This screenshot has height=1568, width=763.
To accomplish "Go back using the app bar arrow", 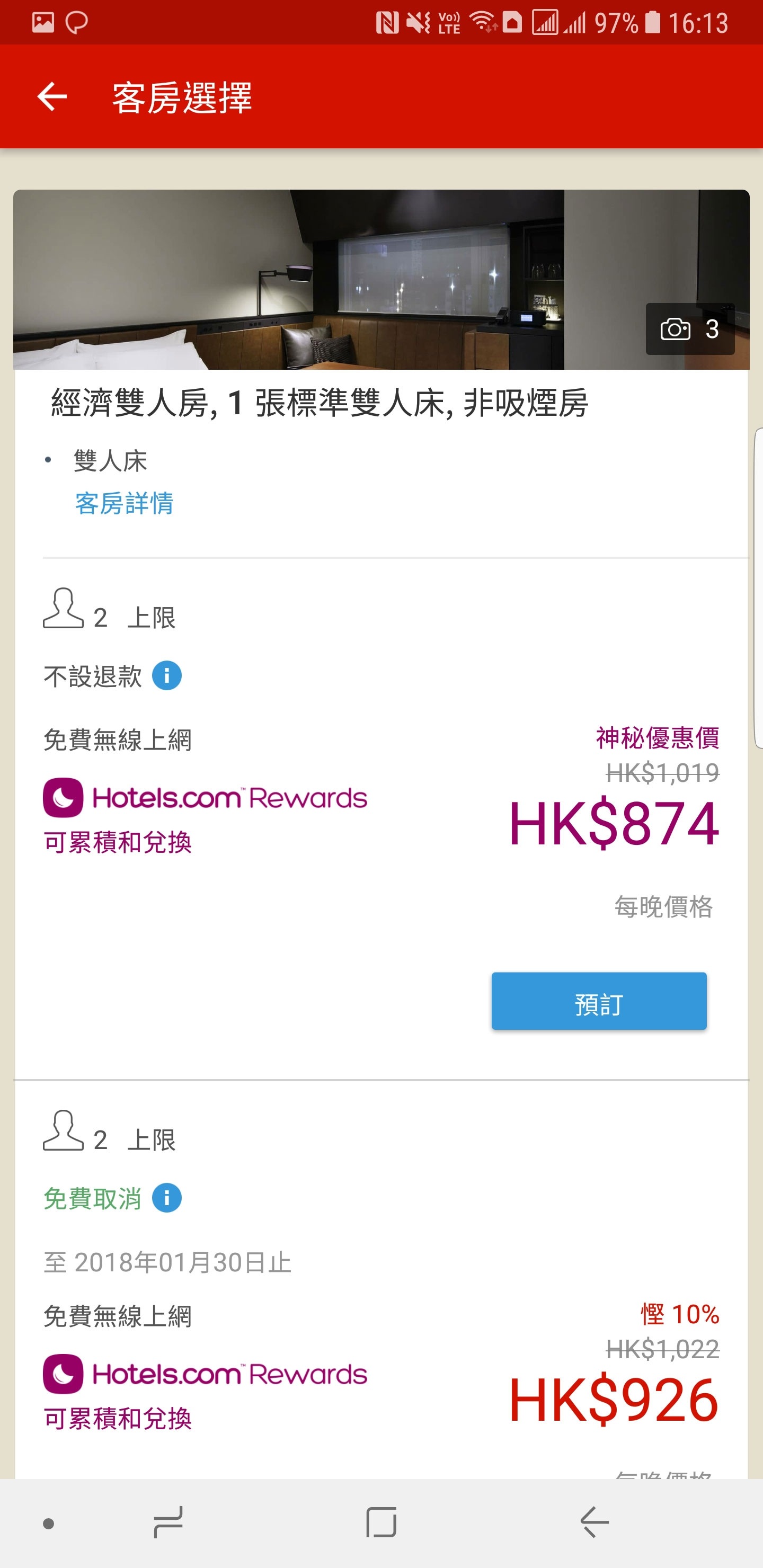I will 52,97.
